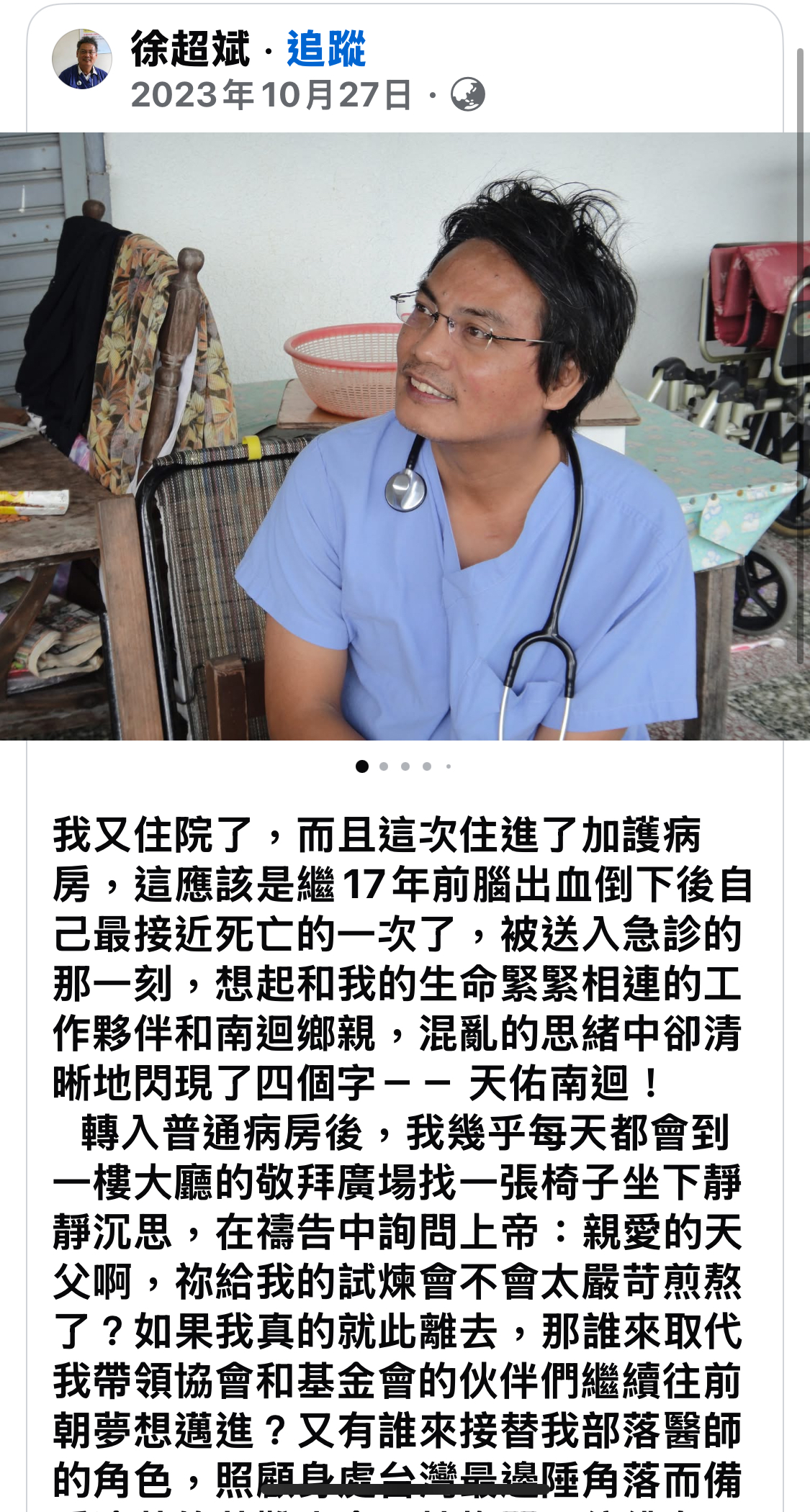The image size is (810, 1512).
Task: Open 徐超斌's profile picture
Action: point(81,59)
